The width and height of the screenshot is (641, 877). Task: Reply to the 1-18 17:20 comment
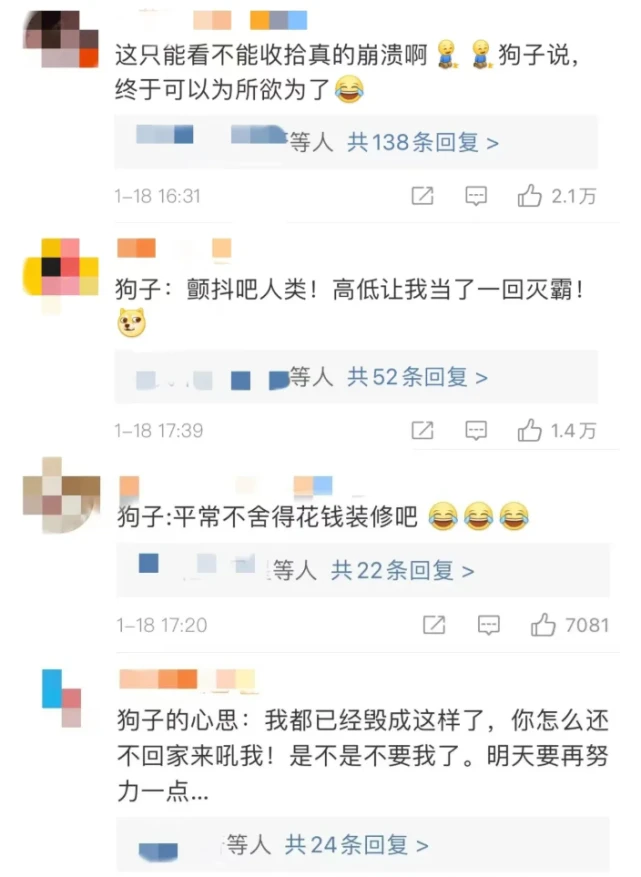pyautogui.click(x=488, y=625)
